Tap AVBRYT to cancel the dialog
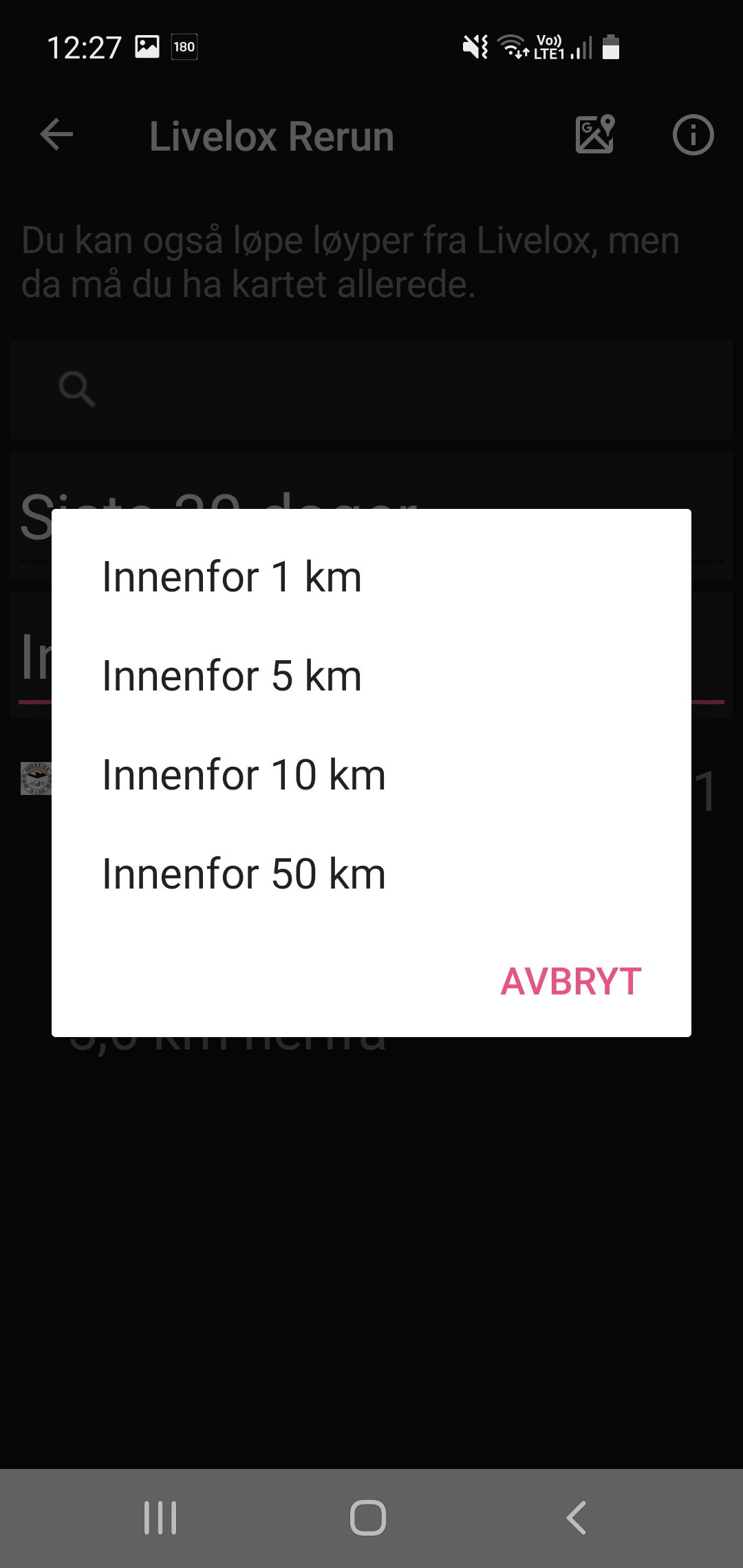Viewport: 743px width, 1568px height. point(571,981)
